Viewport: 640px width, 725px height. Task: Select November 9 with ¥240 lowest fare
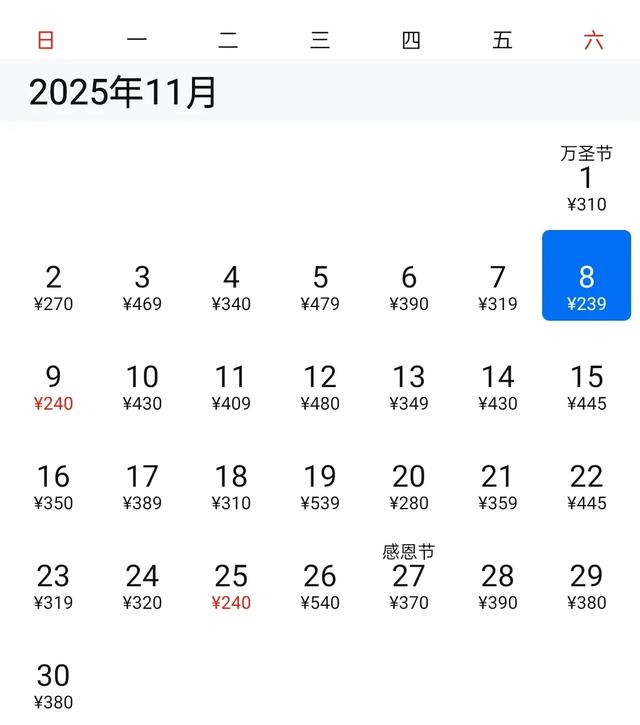coord(53,386)
